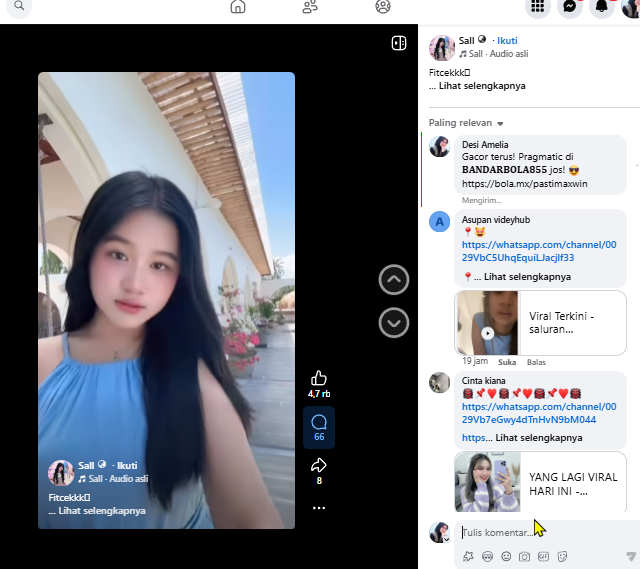Screen dimensions: 640x569
Task: Open the search icon in the top bar
Action: coord(19,6)
